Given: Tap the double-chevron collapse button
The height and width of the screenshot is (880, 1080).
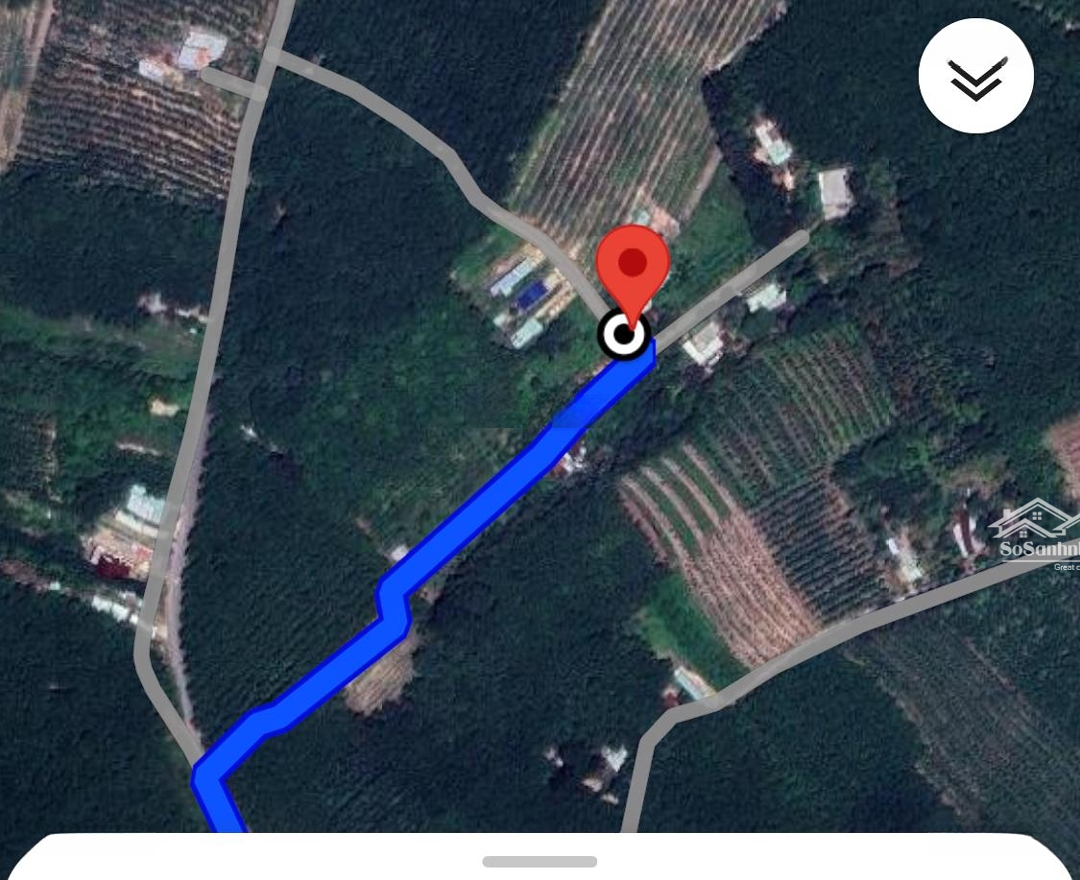Looking at the screenshot, I should (976, 77).
